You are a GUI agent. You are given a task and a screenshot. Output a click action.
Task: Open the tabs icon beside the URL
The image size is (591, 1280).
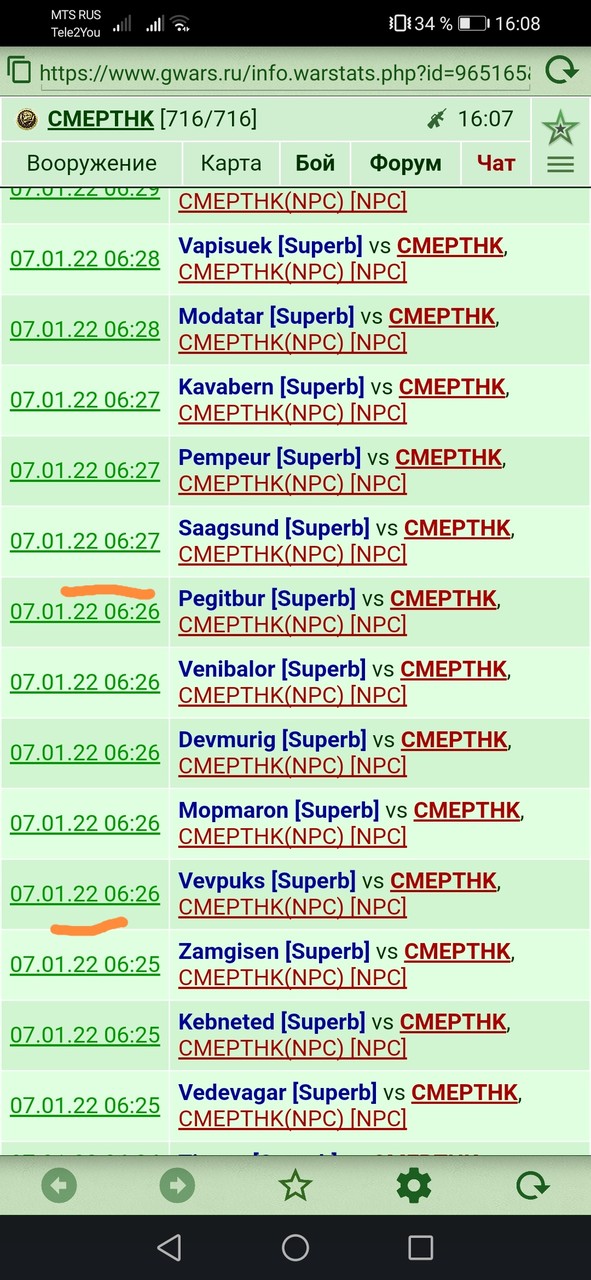19,71
